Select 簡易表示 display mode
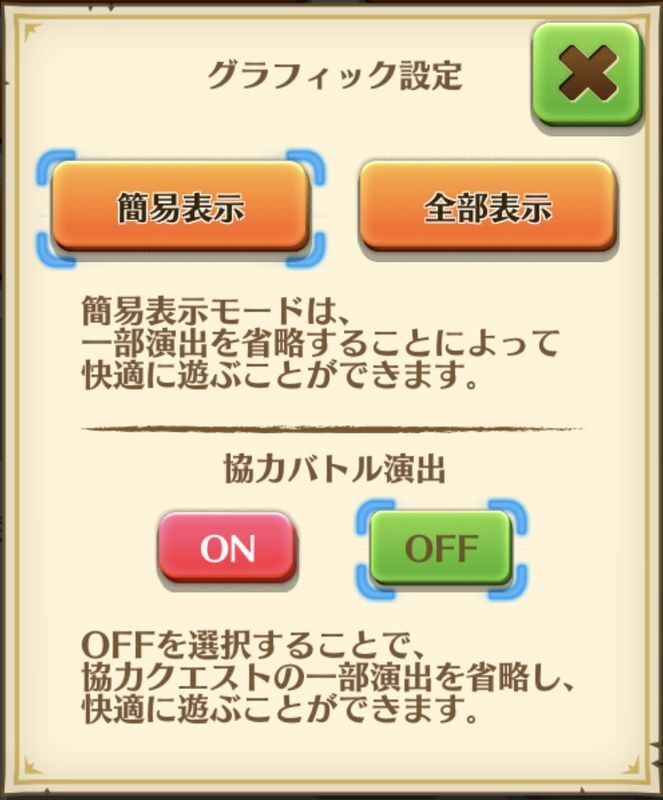This screenshot has height=800, width=663. click(x=180, y=208)
